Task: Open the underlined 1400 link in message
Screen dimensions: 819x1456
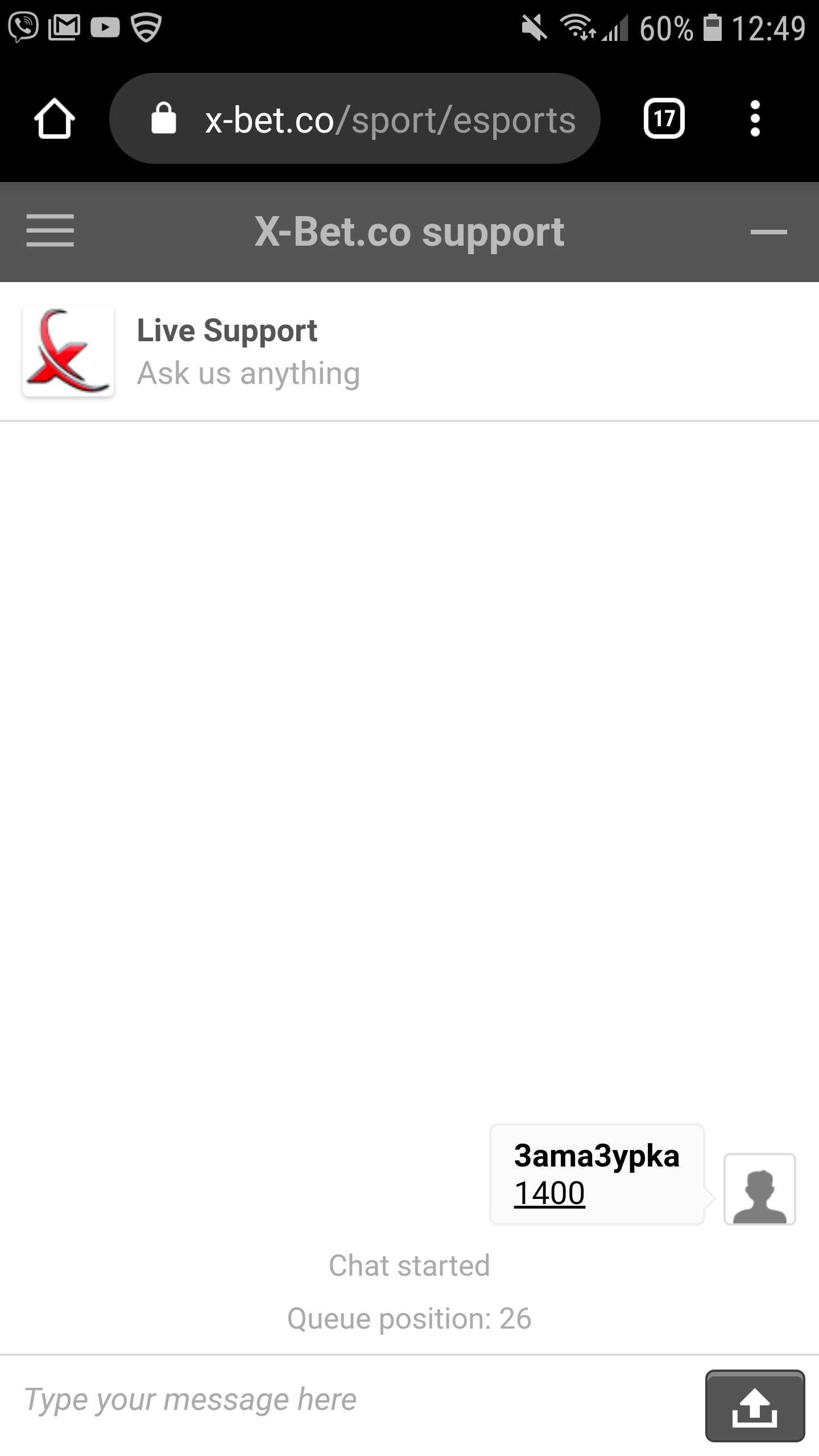Action: pyautogui.click(x=549, y=1193)
